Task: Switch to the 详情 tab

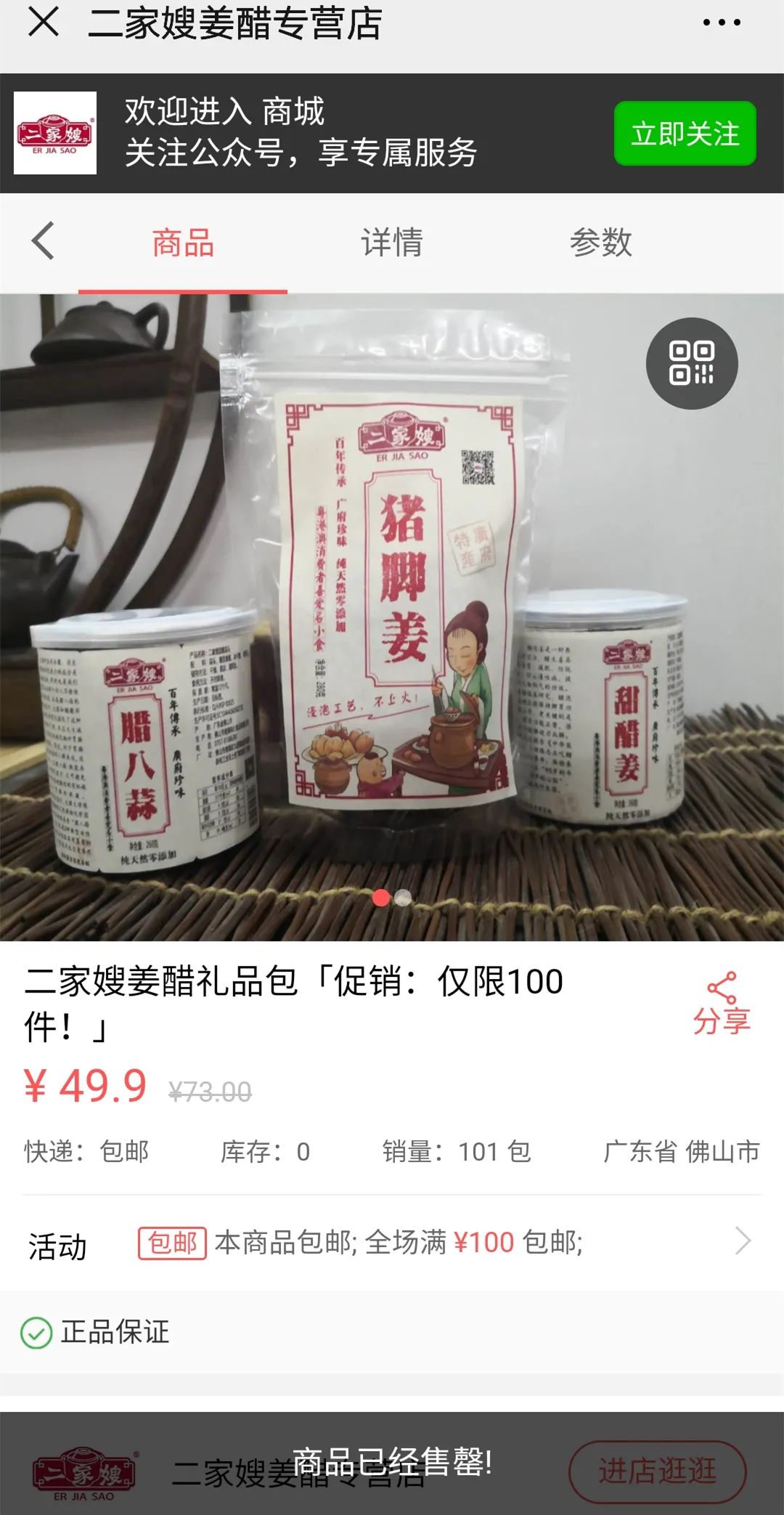Action: [392, 243]
